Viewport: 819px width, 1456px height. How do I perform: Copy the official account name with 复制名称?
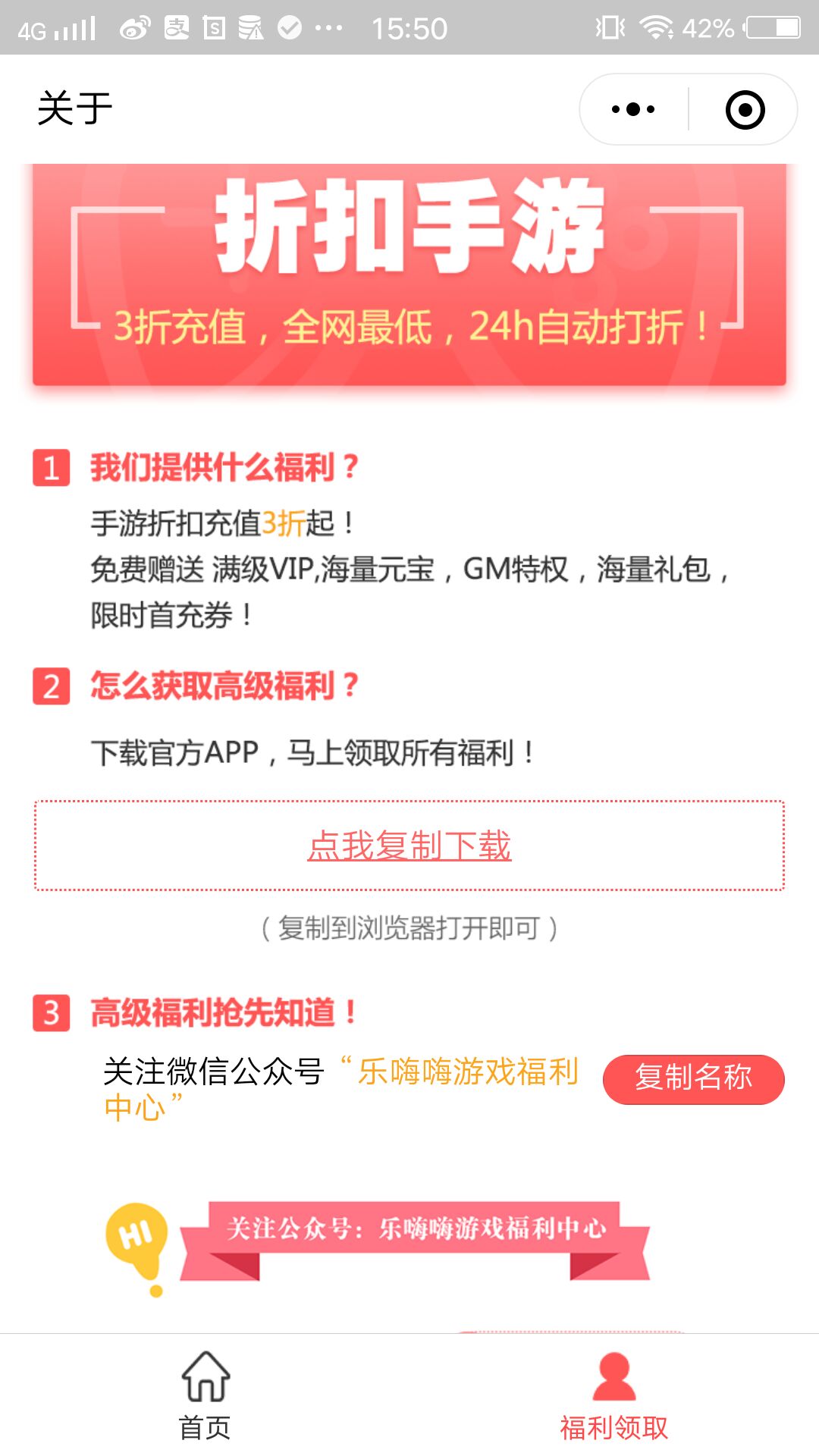coord(693,1078)
